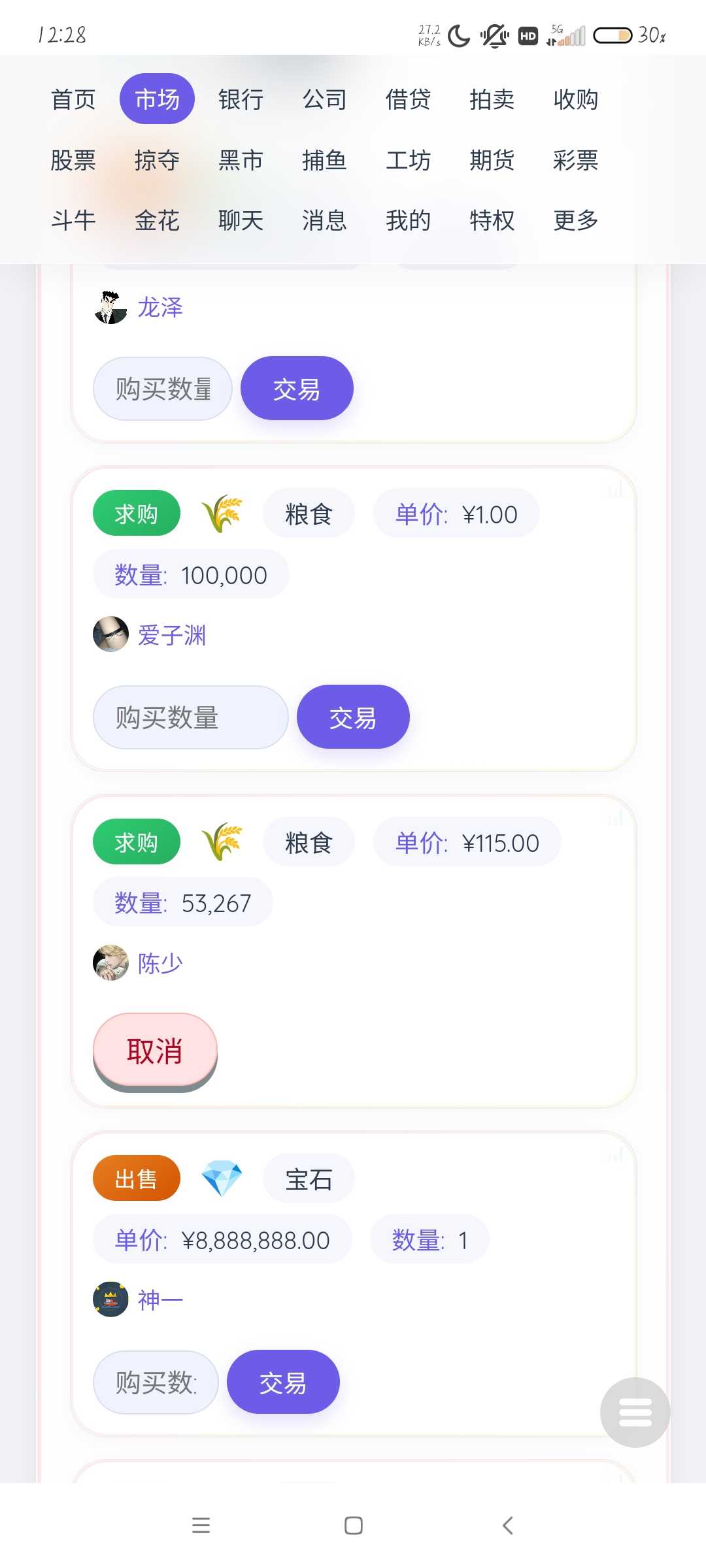The width and height of the screenshot is (706, 1568).
Task: Switch to the 首页 tab
Action: click(73, 99)
